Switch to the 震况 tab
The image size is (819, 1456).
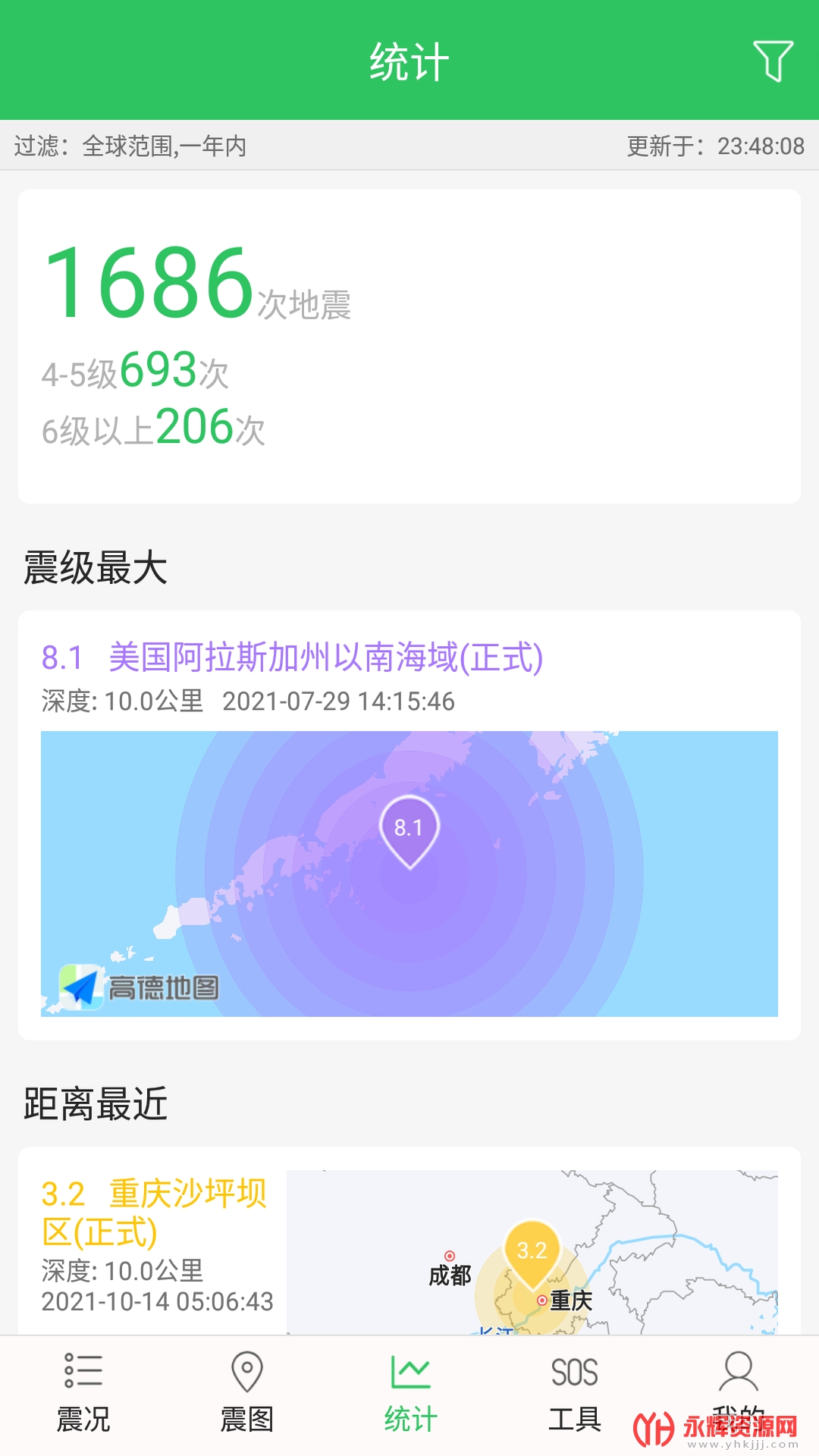pos(83,1394)
